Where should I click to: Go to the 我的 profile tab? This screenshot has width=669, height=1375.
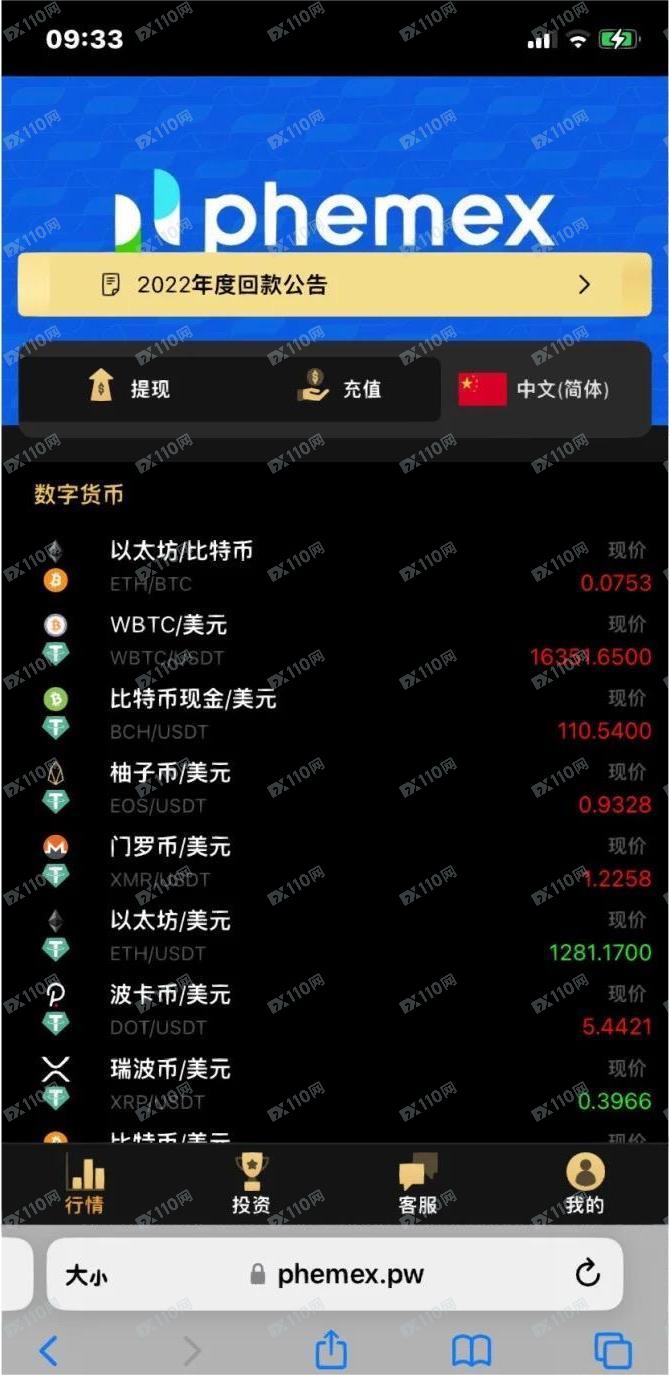(x=585, y=1184)
